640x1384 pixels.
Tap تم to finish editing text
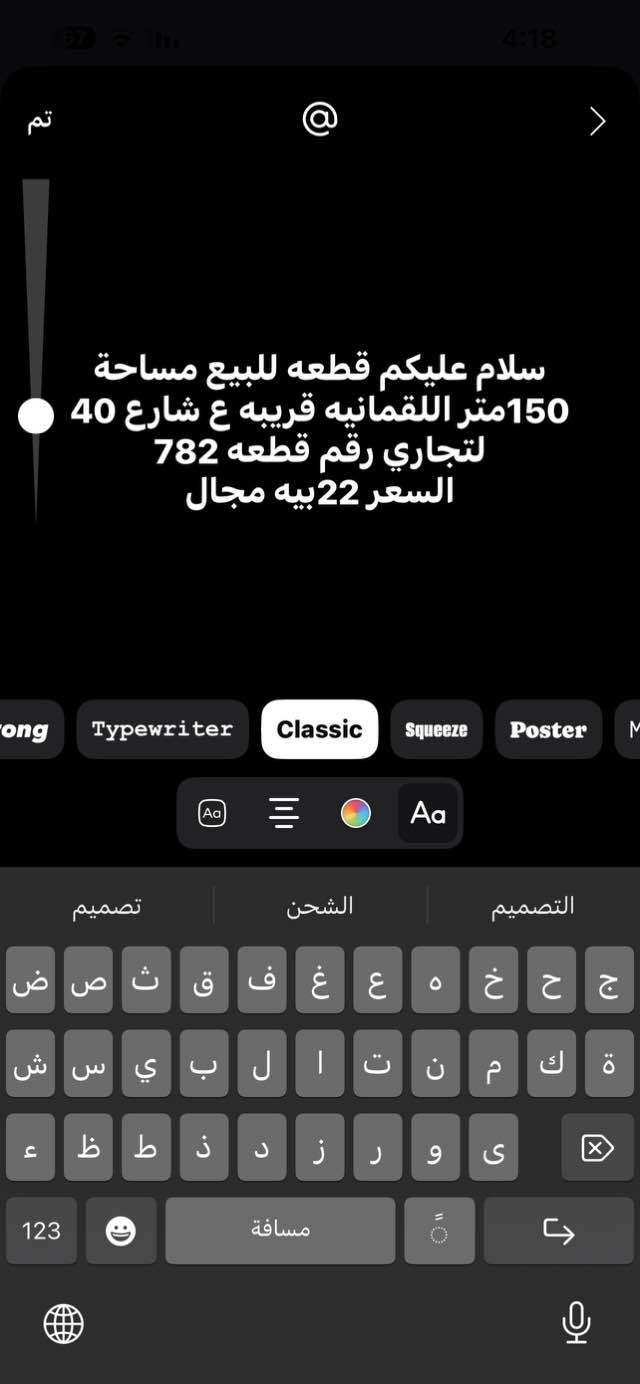point(39,121)
